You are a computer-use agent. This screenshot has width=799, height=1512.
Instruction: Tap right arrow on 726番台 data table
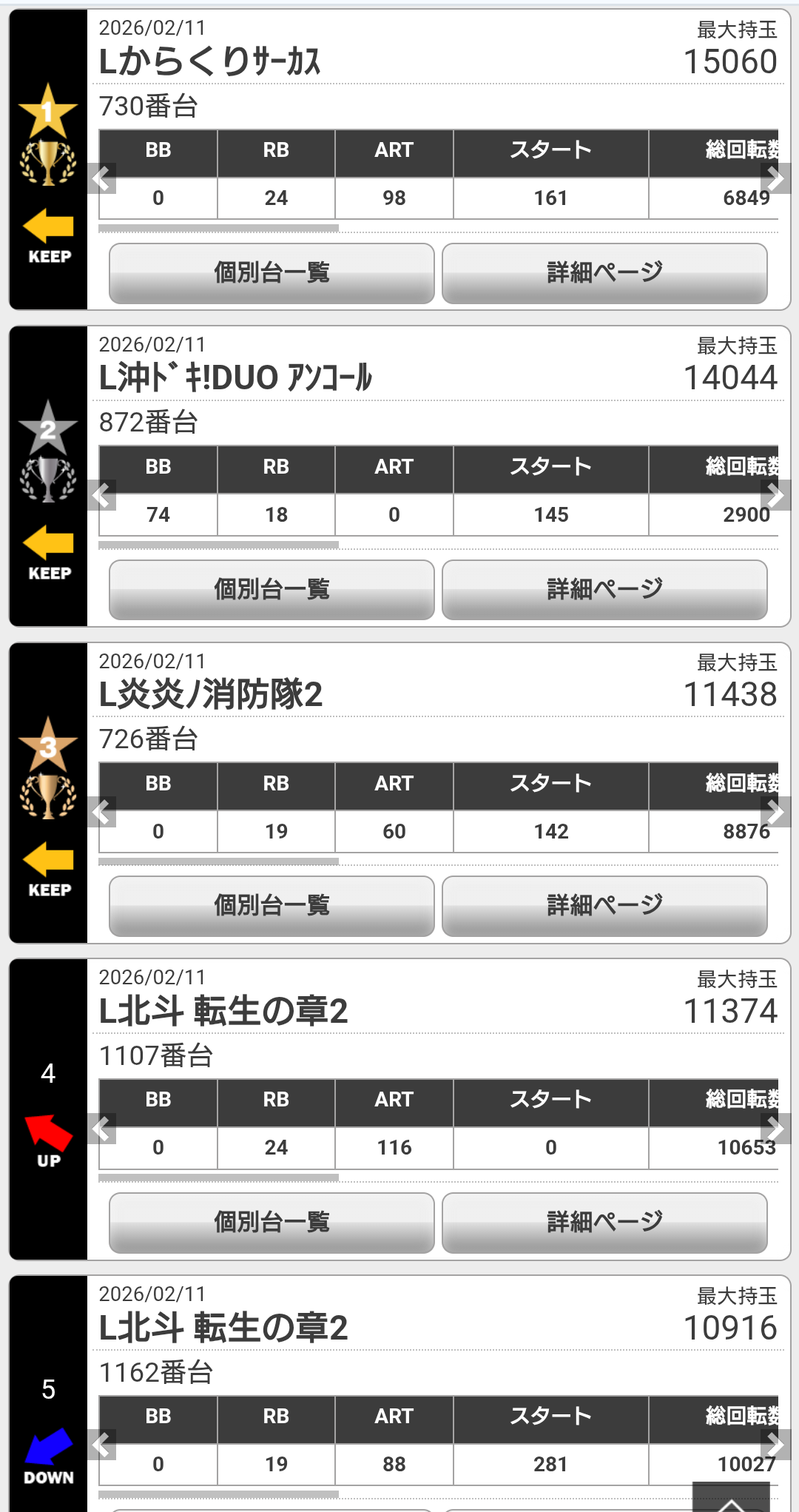coord(775,812)
